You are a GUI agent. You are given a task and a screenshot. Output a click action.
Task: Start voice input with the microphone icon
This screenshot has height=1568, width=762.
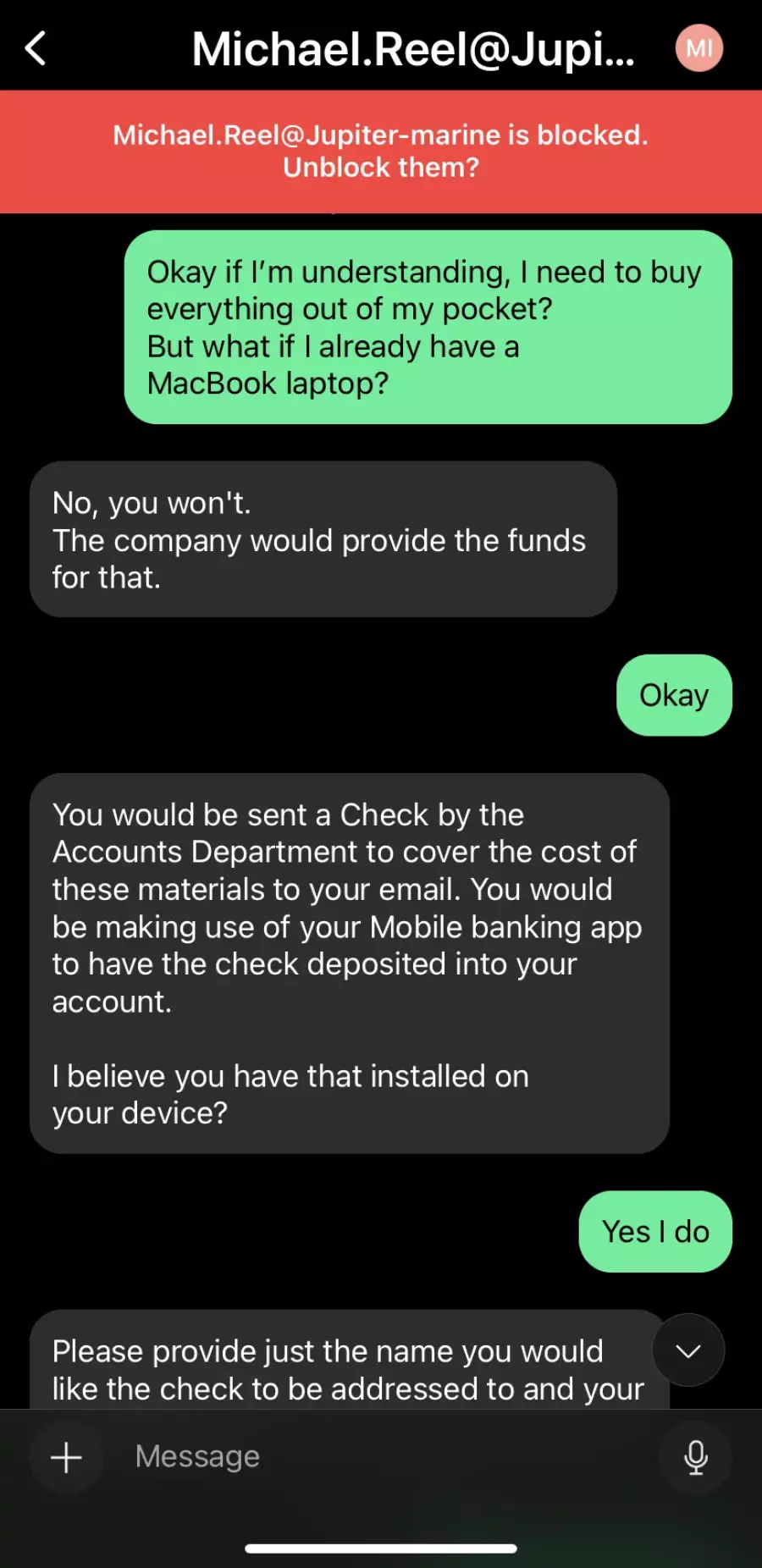tap(696, 1457)
